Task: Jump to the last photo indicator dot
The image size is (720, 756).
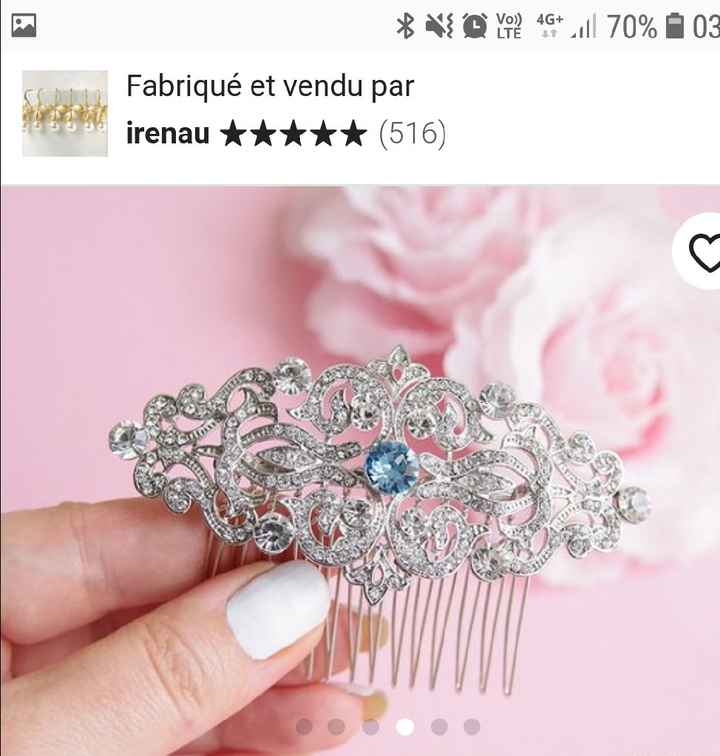Action: coord(471,727)
